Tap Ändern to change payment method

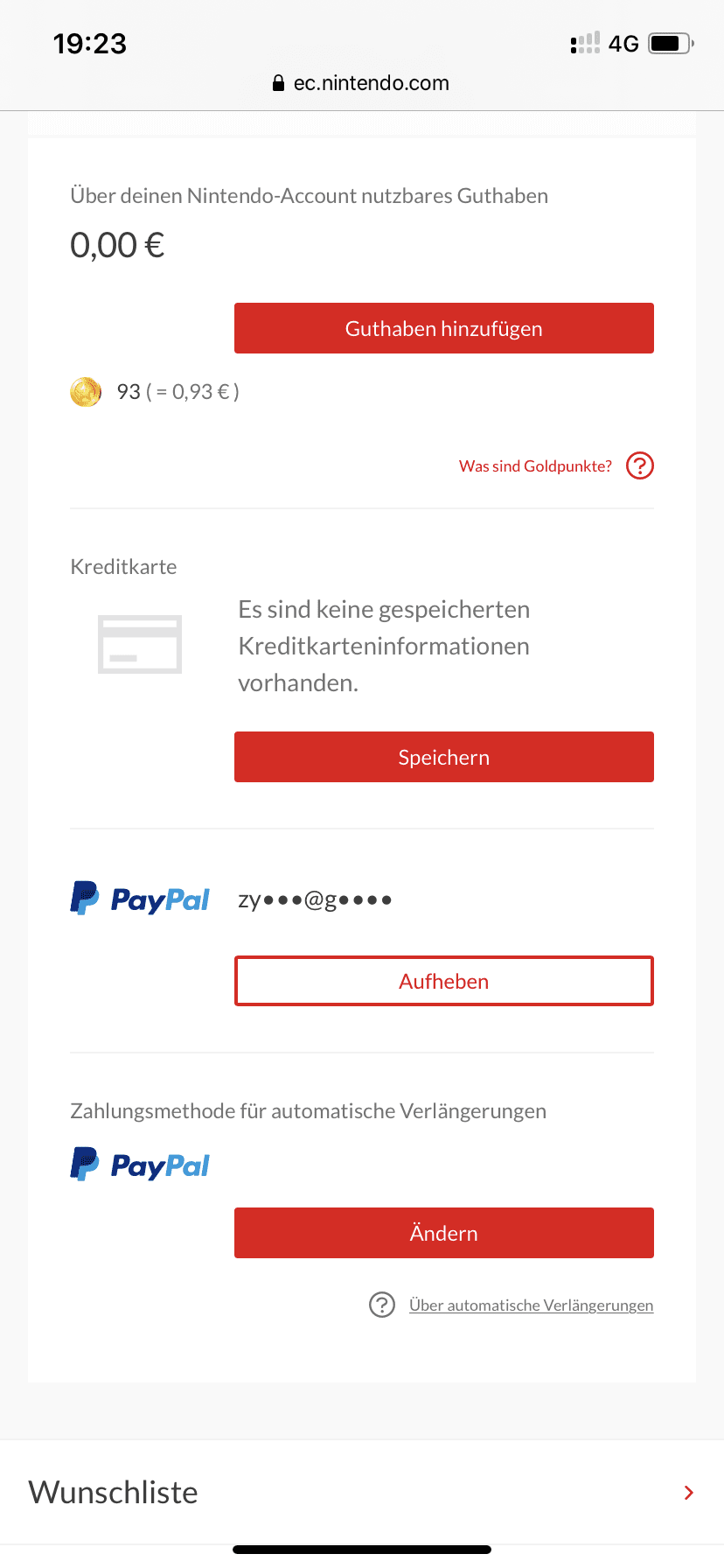443,1233
